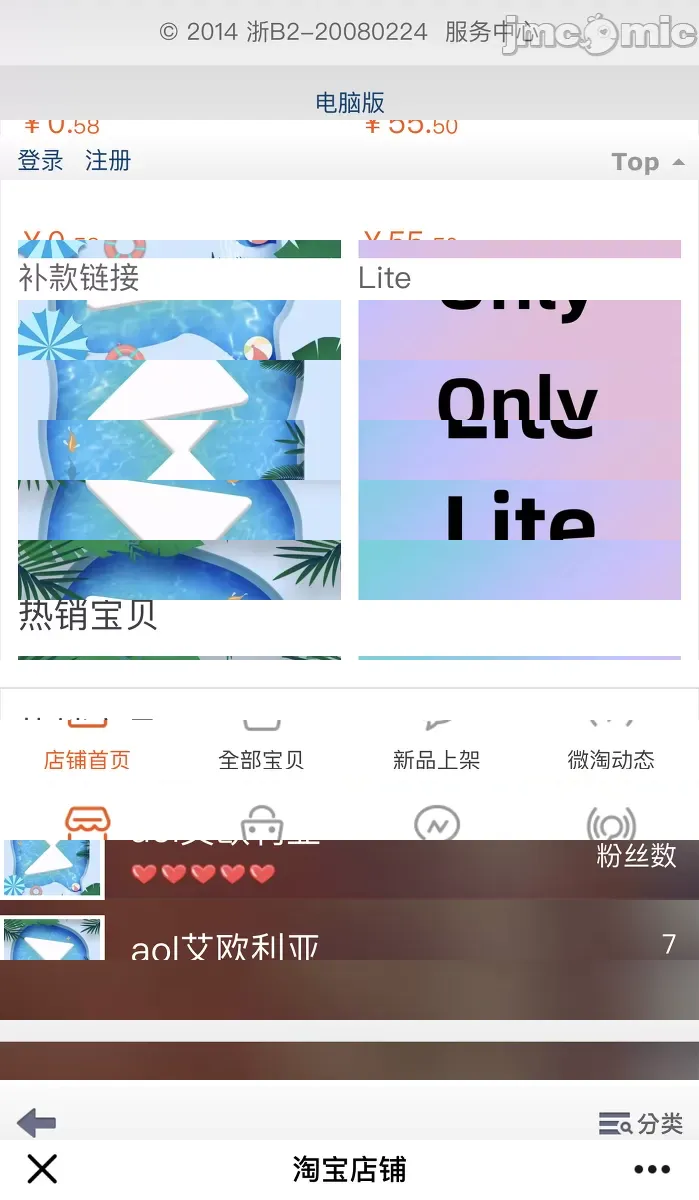The image size is (699, 1200).
Task: Switch to the 全部宝贝 tab
Action: pos(261,760)
